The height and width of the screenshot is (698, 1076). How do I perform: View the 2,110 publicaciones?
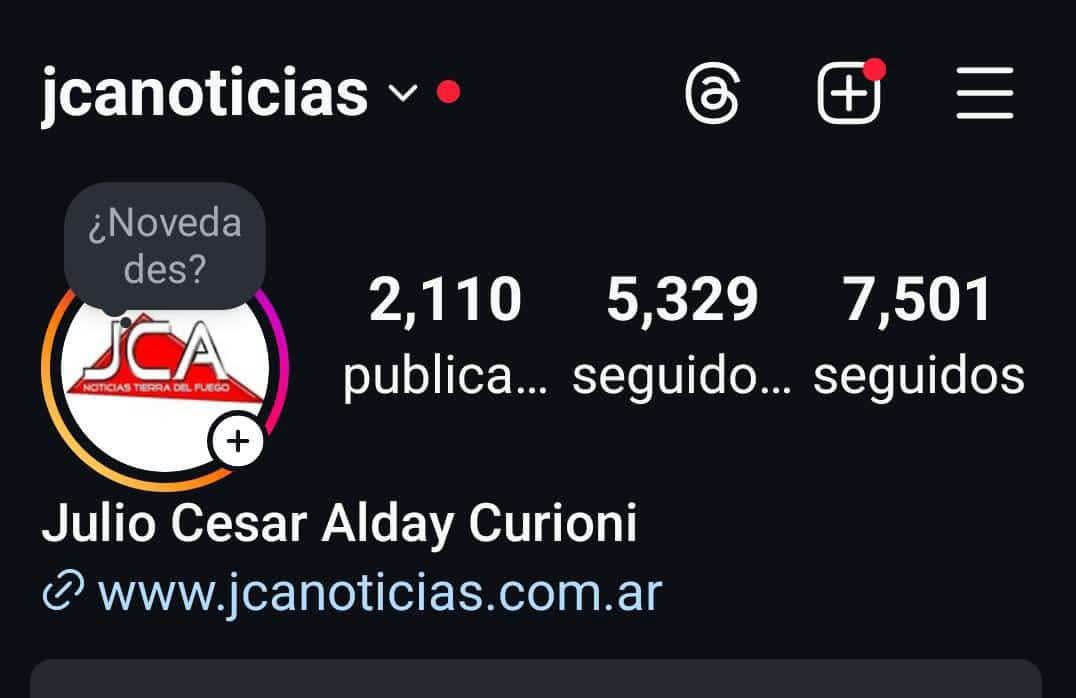445,335
